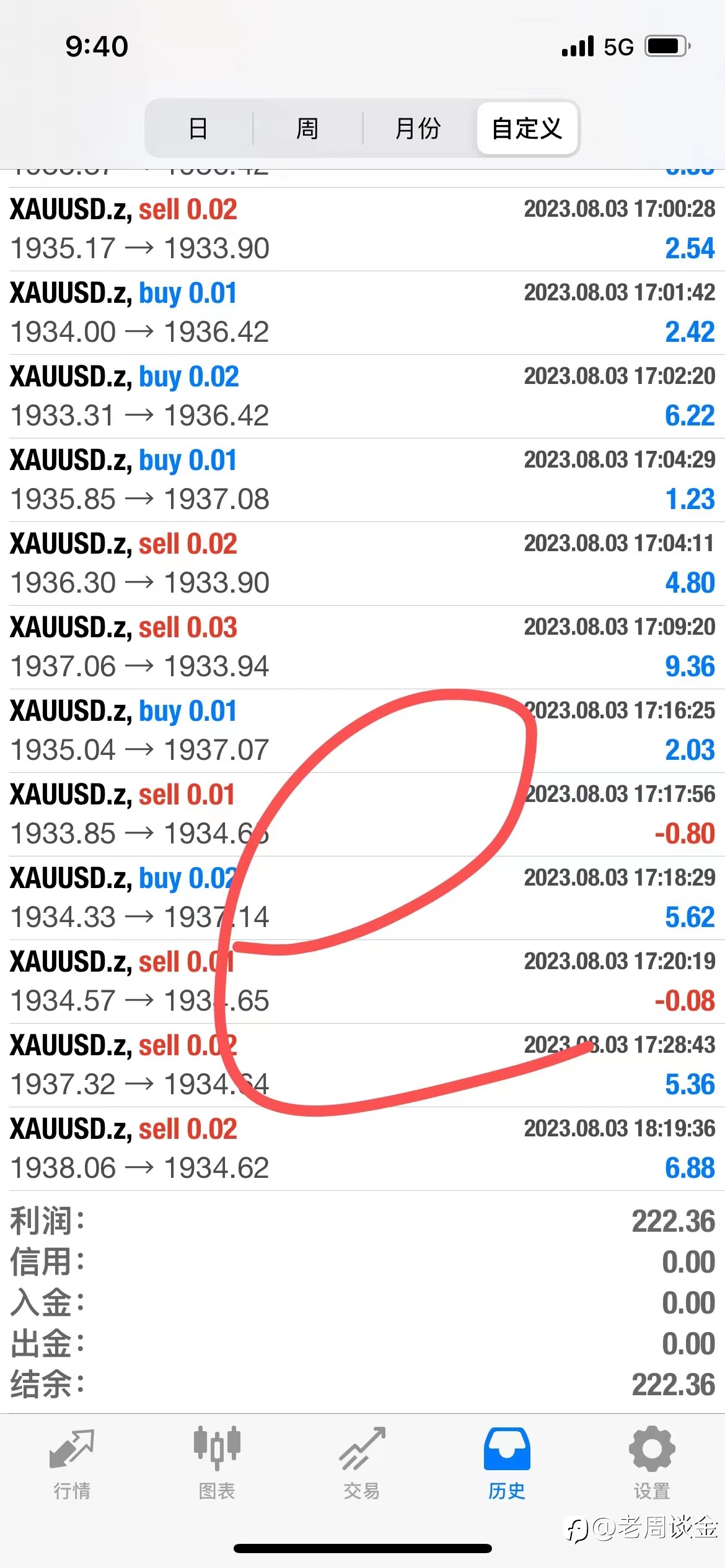Open the sell 0.01 trade with loss -0.80
Screen dimensions: 725x1568
[x=362, y=814]
